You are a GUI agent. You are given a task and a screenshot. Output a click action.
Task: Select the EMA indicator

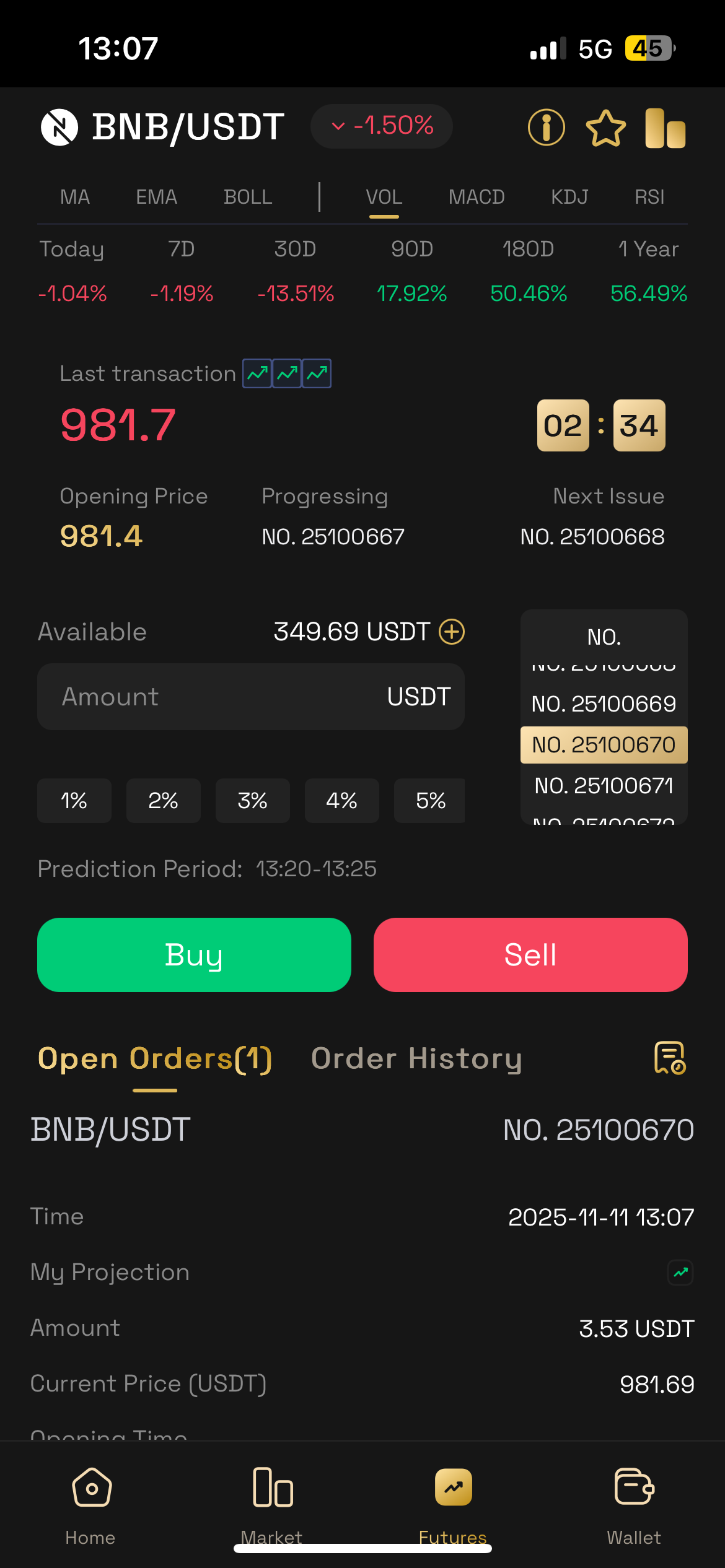[156, 197]
